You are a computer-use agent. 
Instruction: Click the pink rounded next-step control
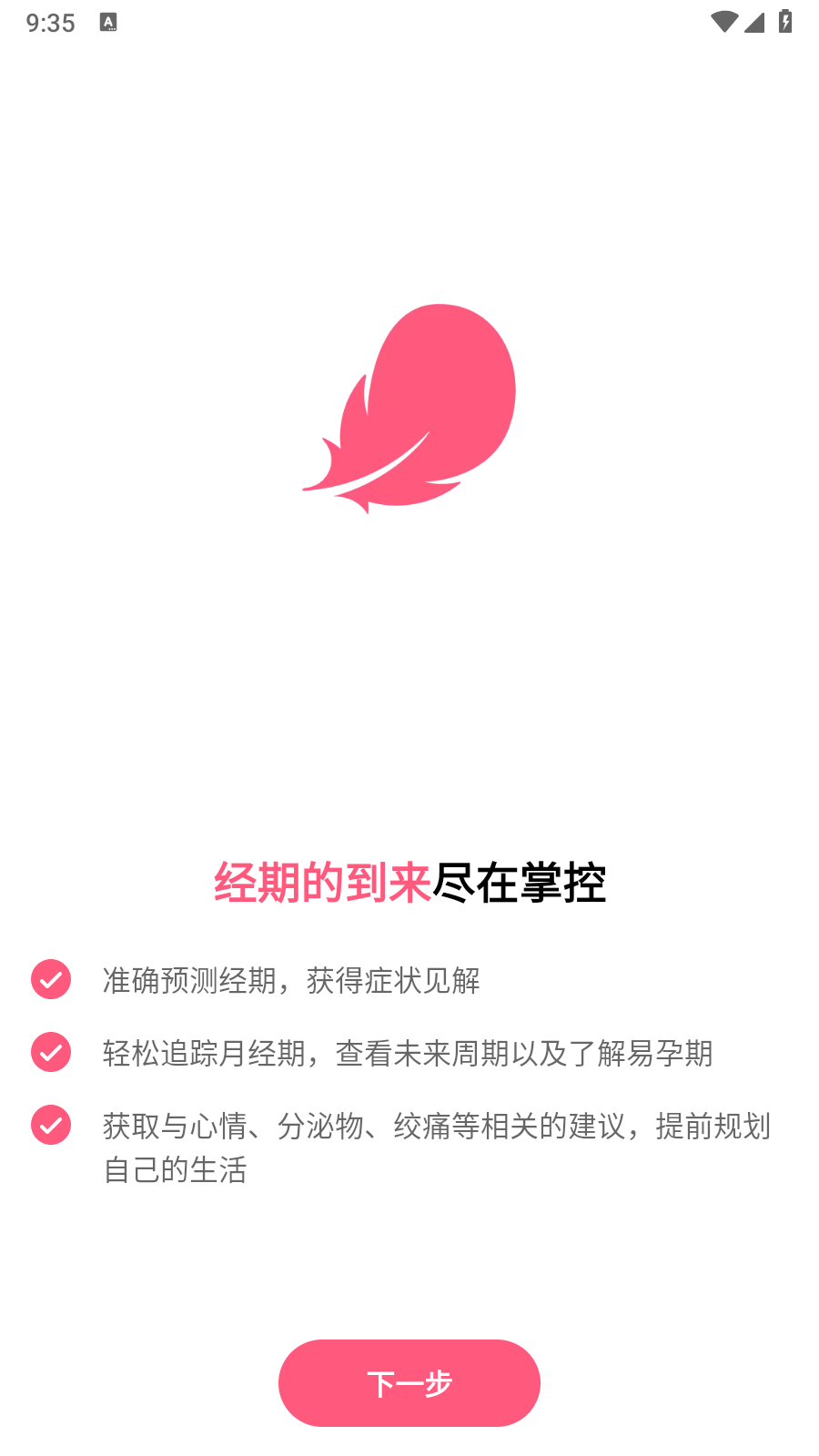click(409, 1382)
